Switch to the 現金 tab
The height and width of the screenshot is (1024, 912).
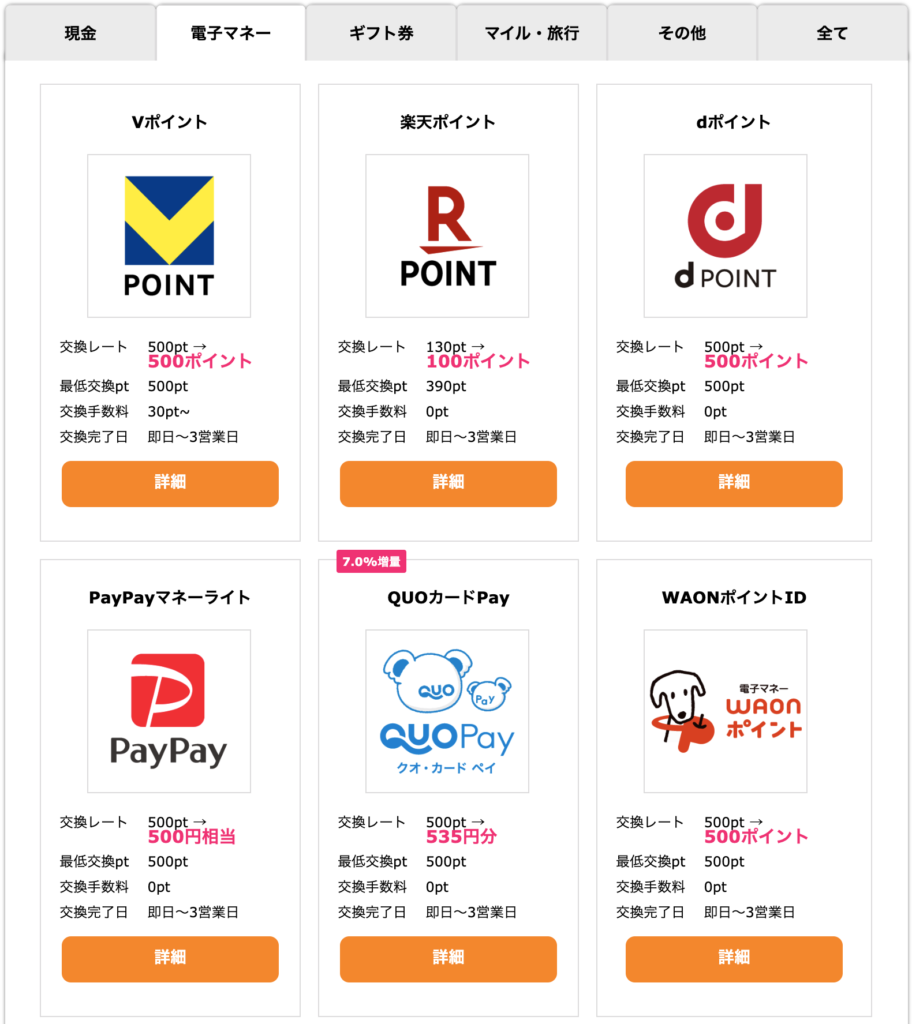pyautogui.click(x=80, y=33)
